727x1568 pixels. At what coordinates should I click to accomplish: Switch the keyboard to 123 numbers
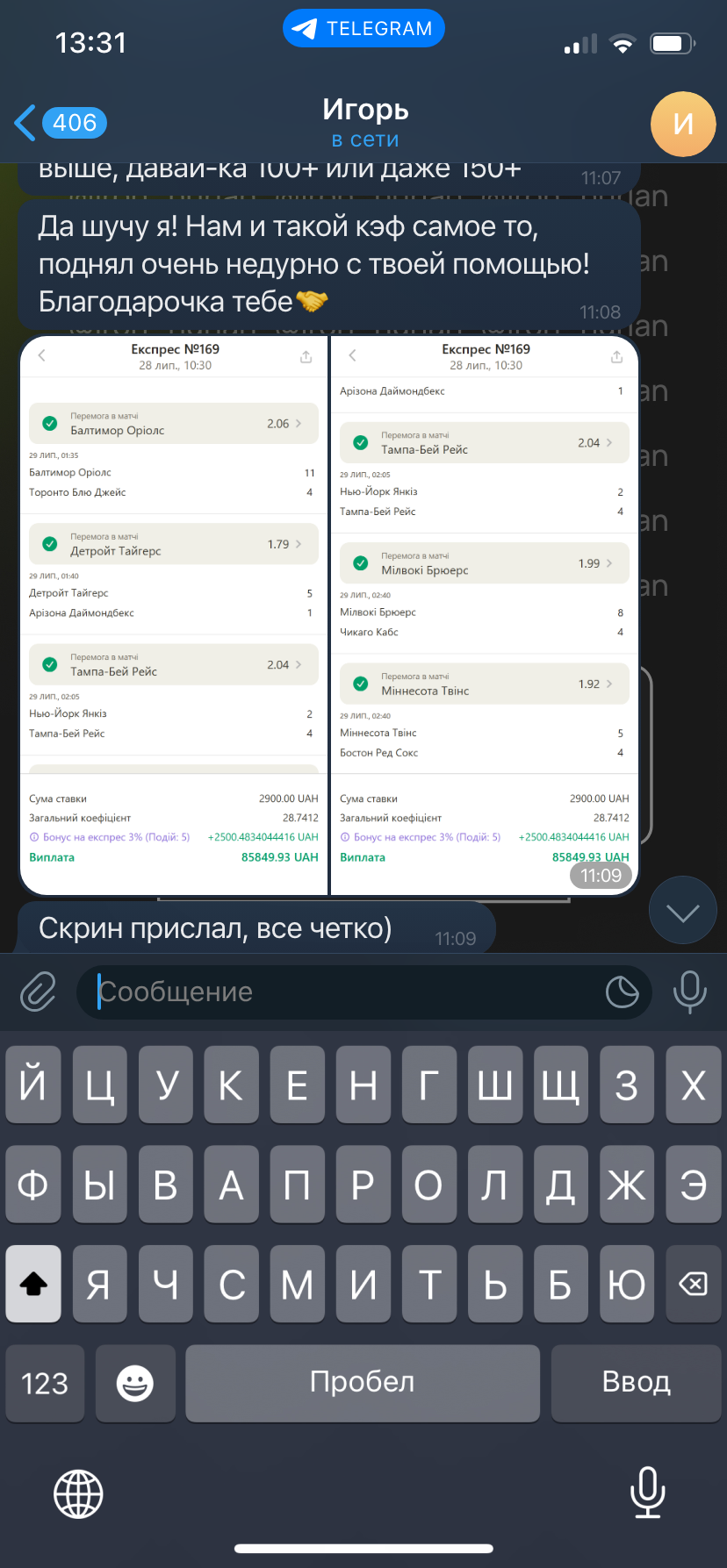click(x=45, y=1384)
